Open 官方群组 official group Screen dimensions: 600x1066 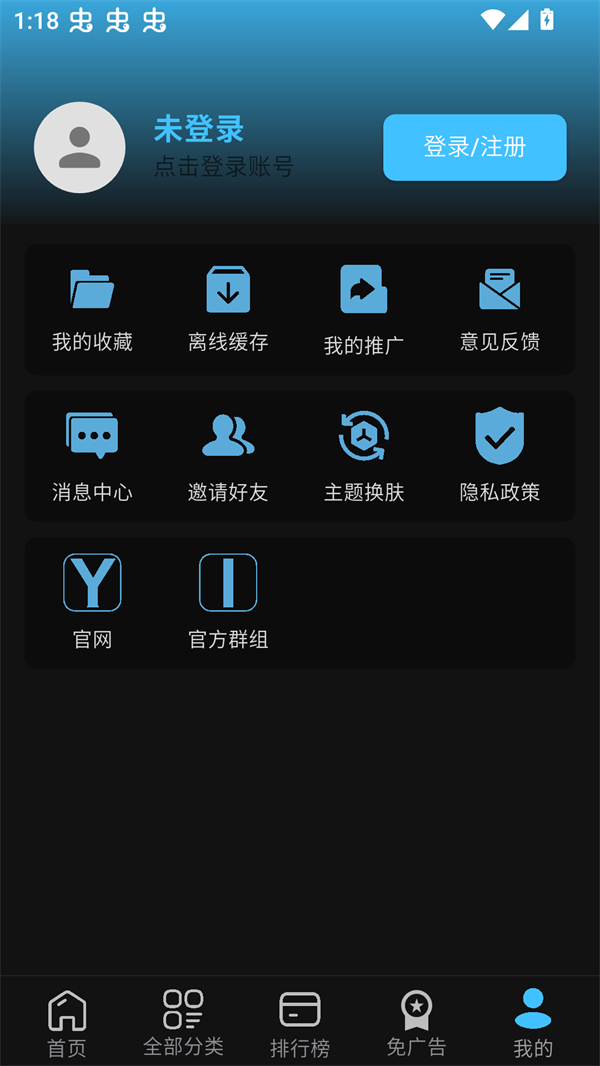(228, 602)
